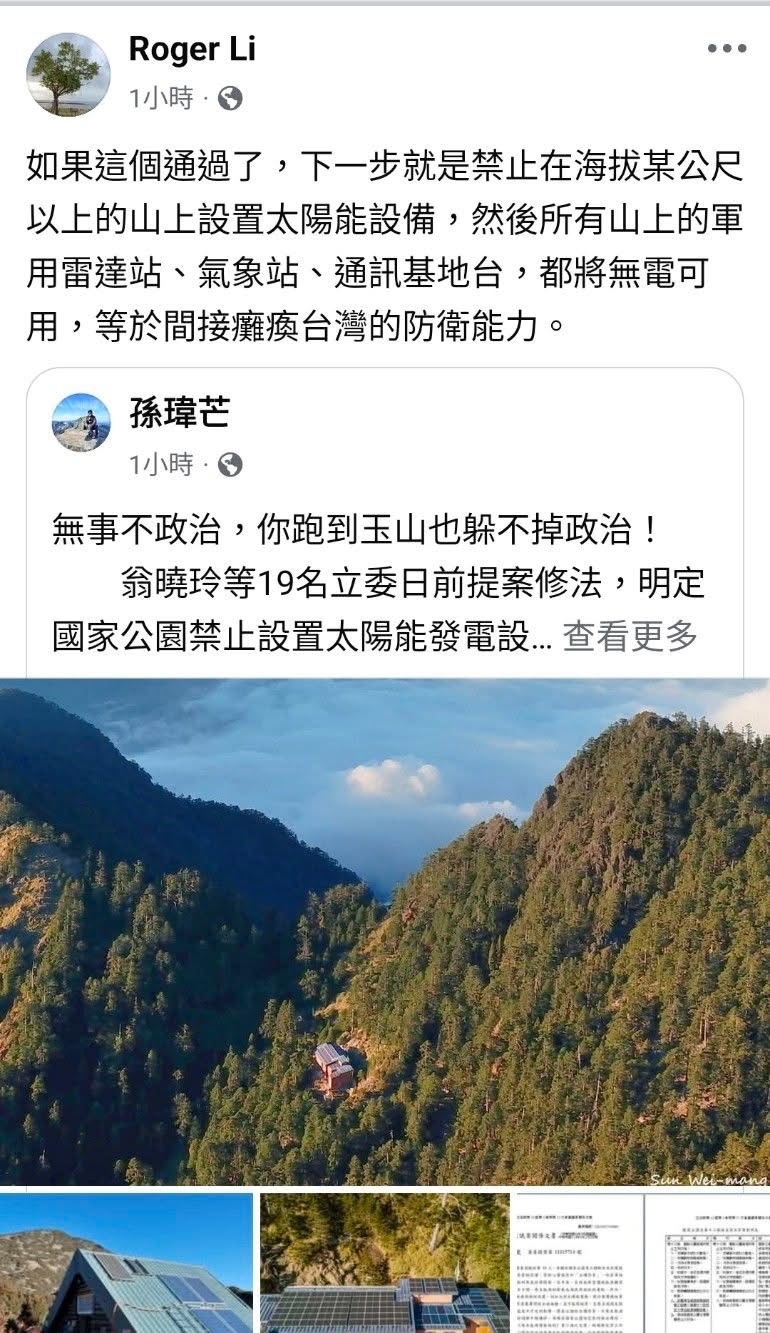Open the blue-sky cabin solar roof photo
This screenshot has height=1333, width=770.
click(x=126, y=1262)
